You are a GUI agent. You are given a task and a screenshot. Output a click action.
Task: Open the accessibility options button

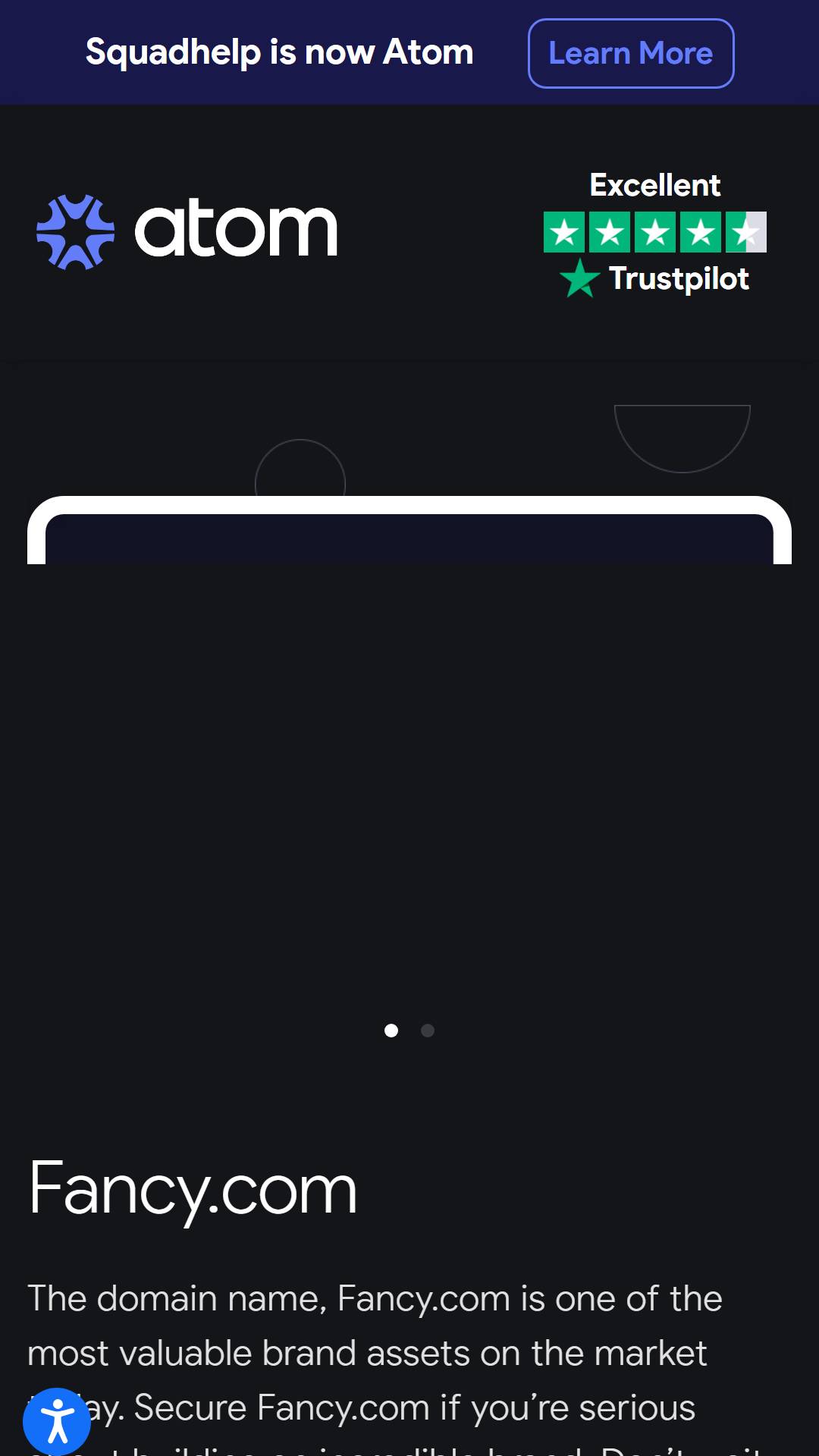coord(57,1422)
